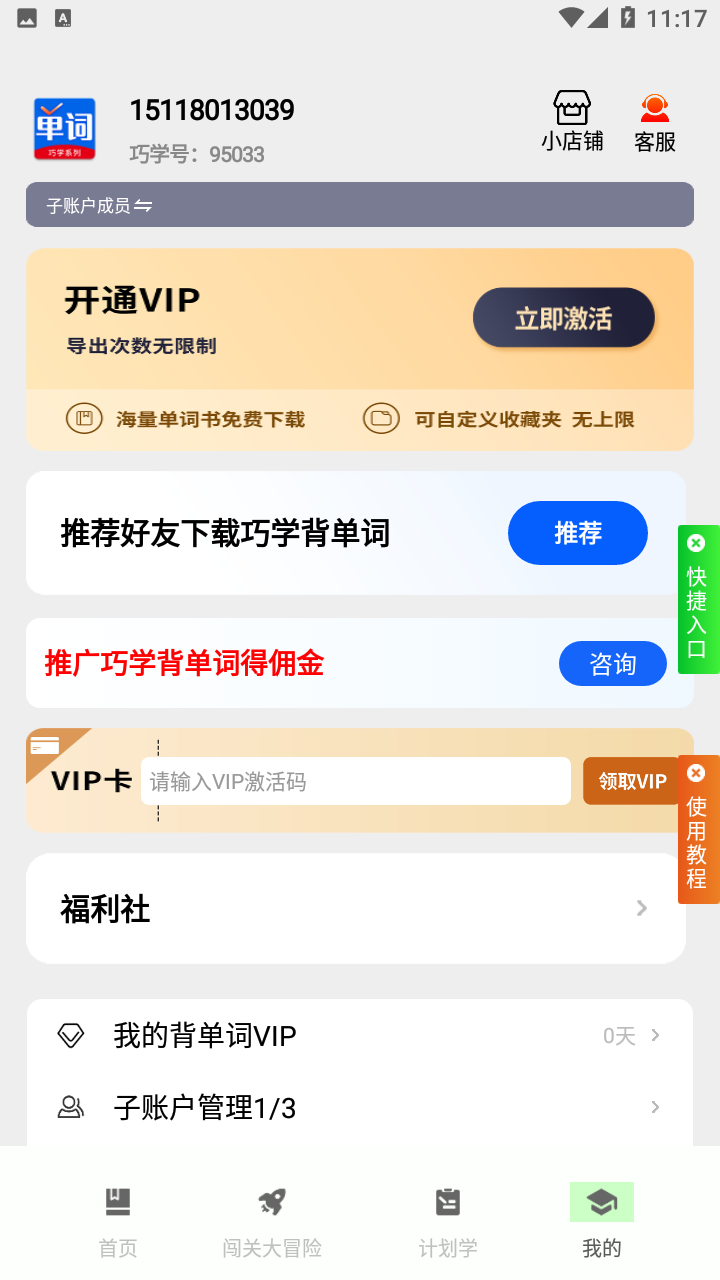Tap the 单词 profile avatar

tap(65, 129)
